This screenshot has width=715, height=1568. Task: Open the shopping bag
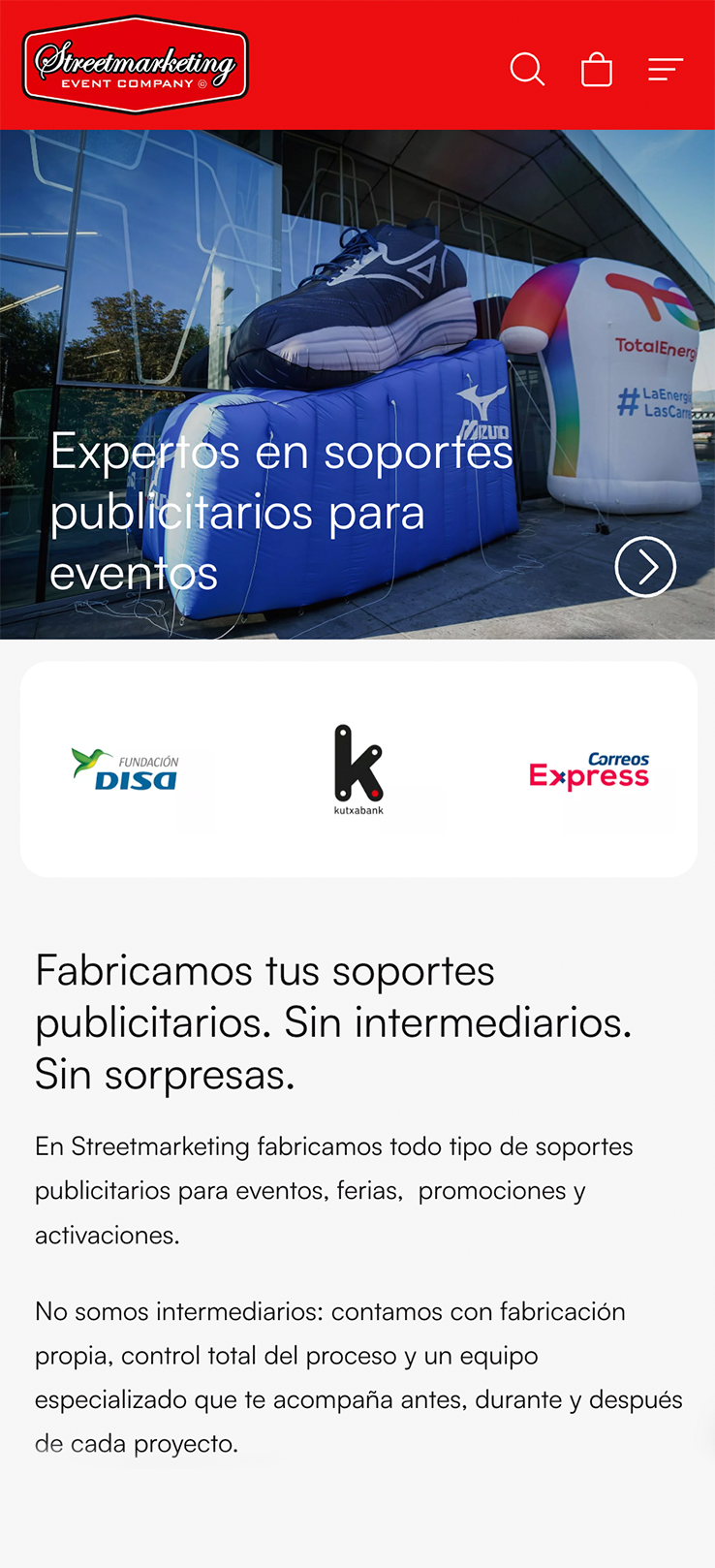pos(597,70)
